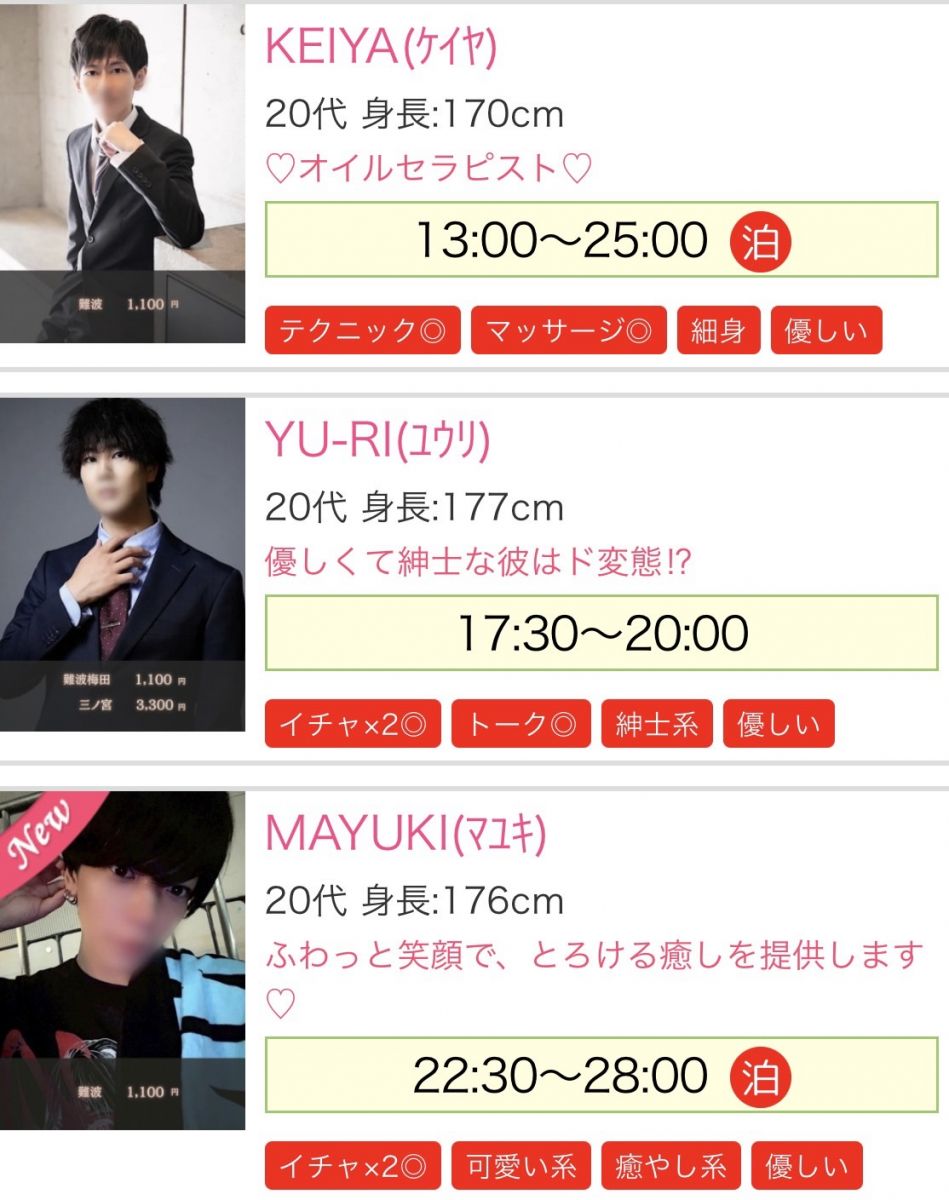Select the MAYUKI listing marked New
949x1200 pixels.
pyautogui.click(x=405, y=833)
